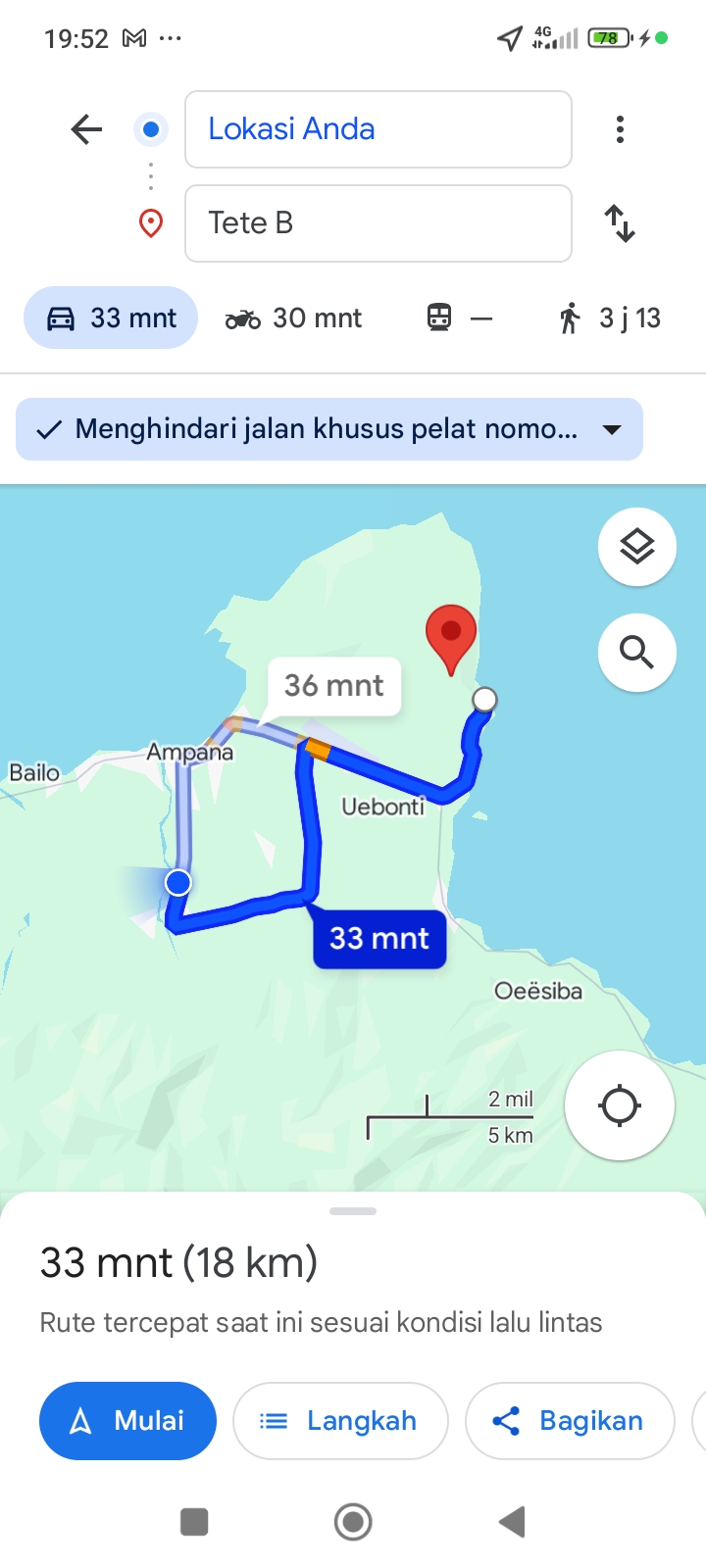
Task: Swap start and destination locations
Action: click(x=620, y=223)
